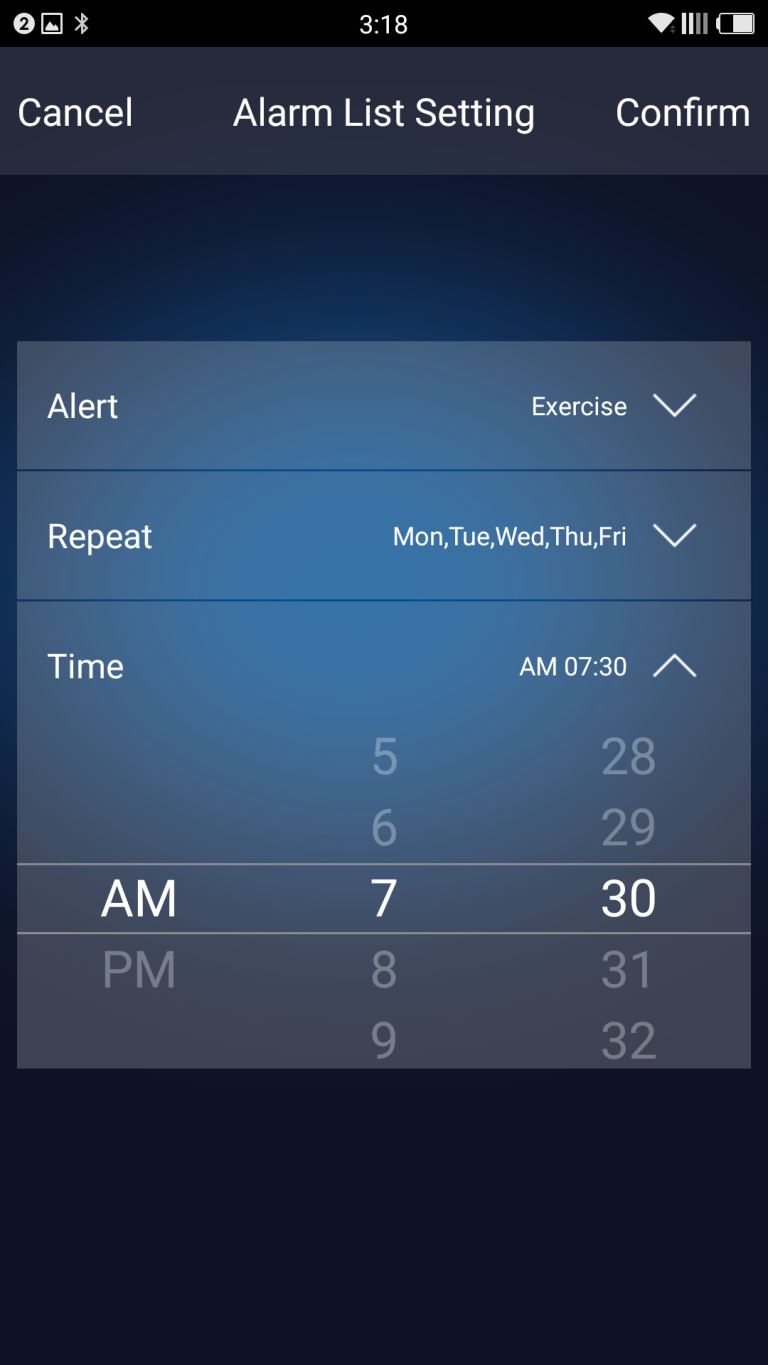This screenshot has height=1365, width=768.
Task: Expand the Alert dropdown showing Exercise
Action: [384, 406]
